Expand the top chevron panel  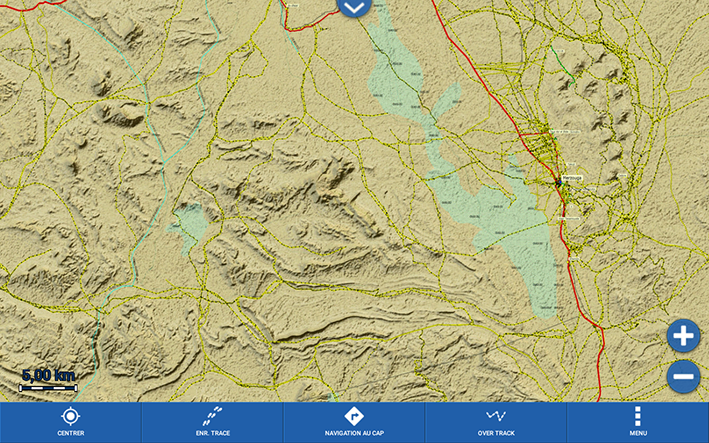pyautogui.click(x=355, y=7)
